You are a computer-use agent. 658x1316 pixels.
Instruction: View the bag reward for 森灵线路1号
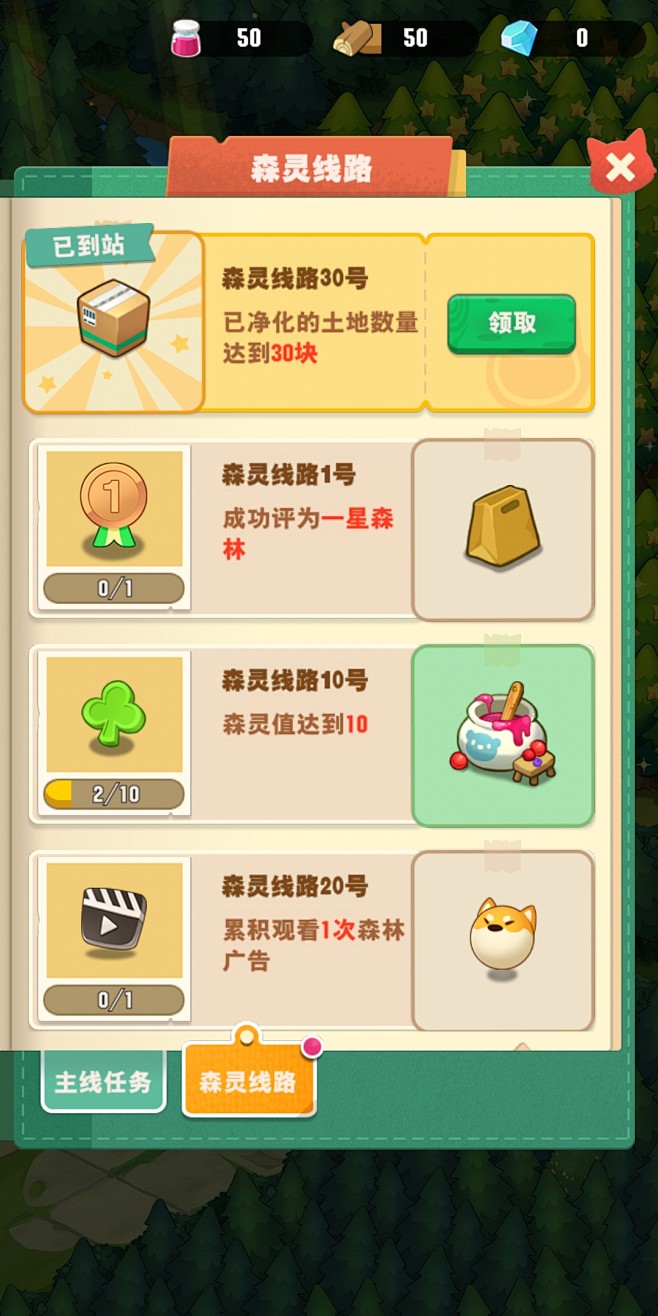(x=503, y=529)
